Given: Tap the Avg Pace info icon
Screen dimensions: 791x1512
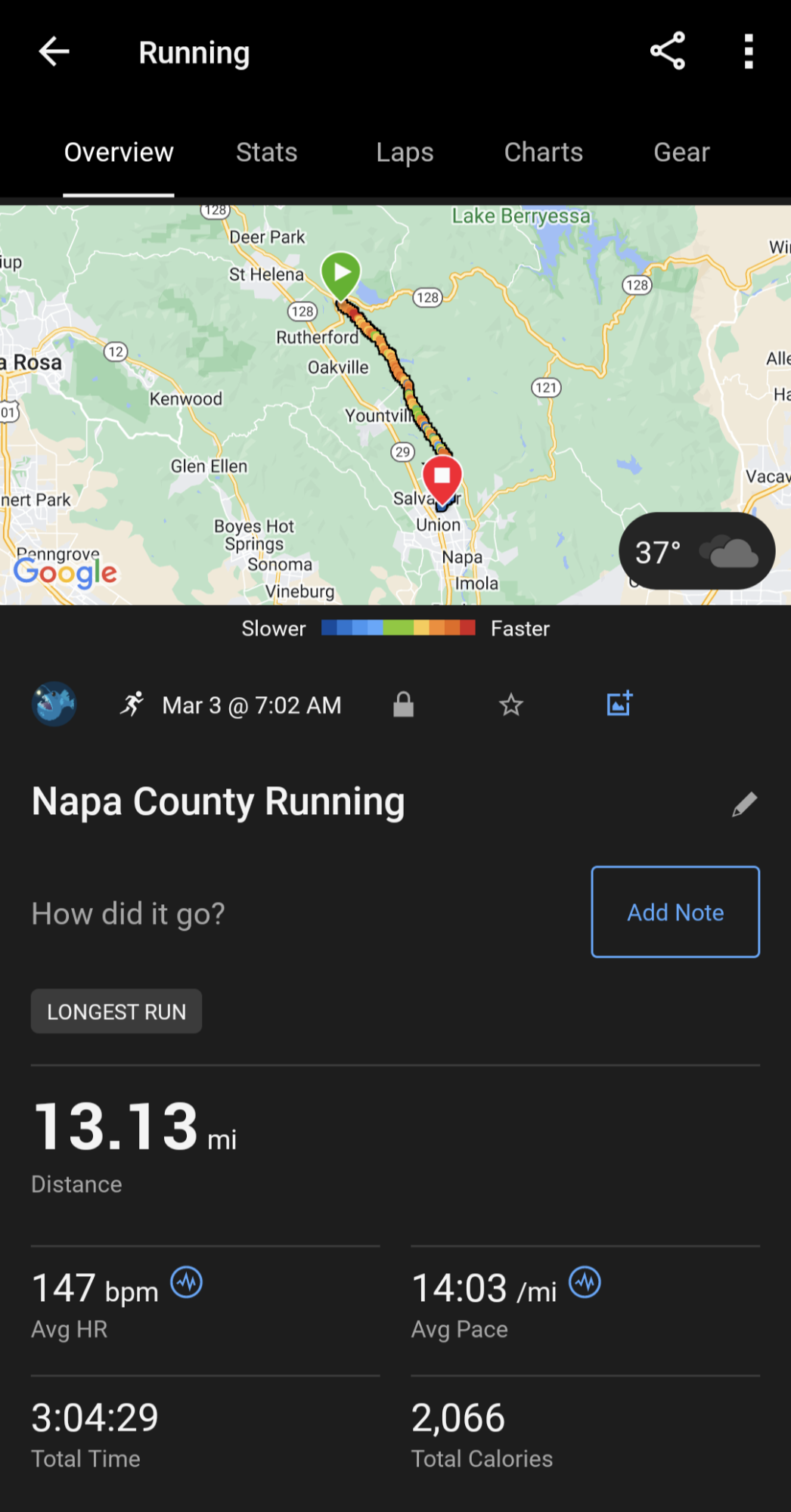Looking at the screenshot, I should (585, 1282).
